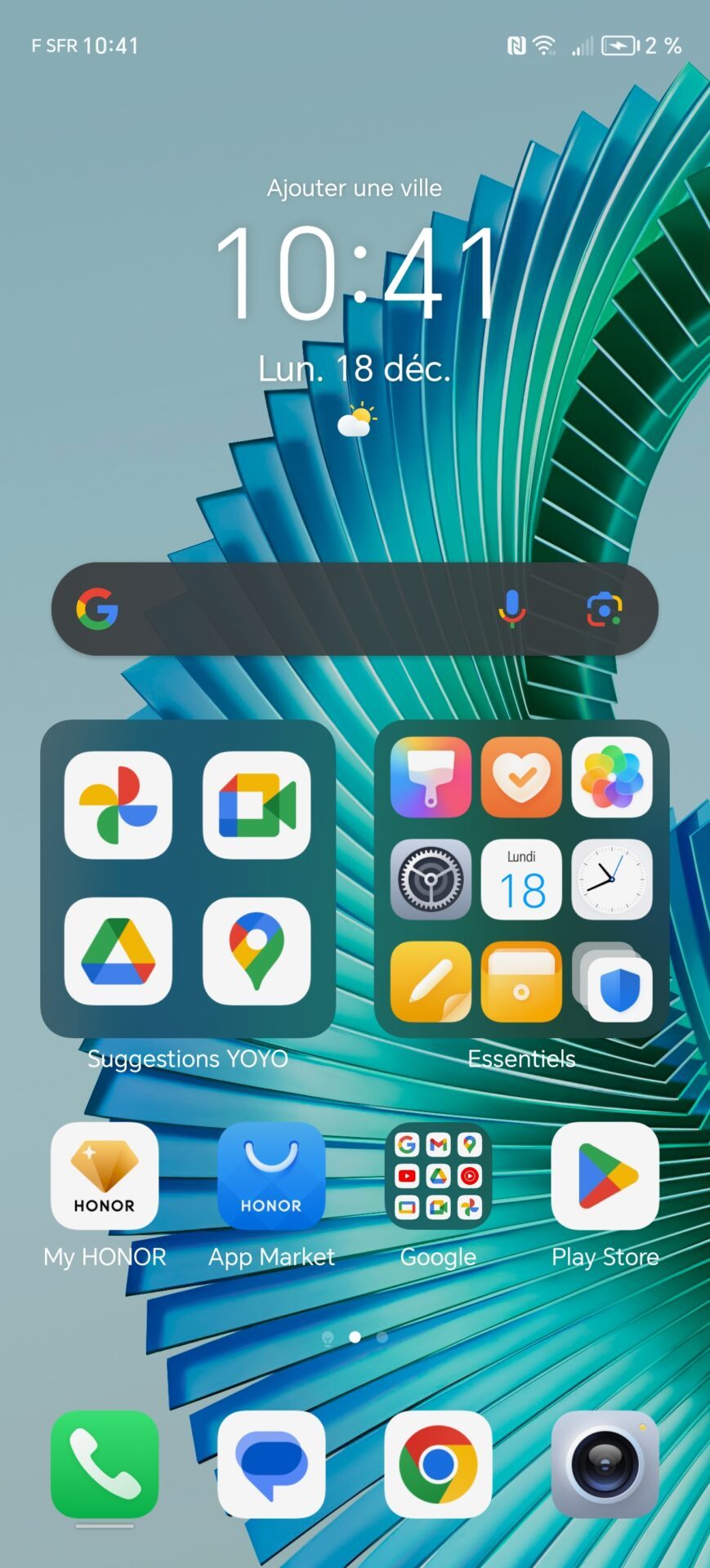The width and height of the screenshot is (710, 1568).
Task: Open the Calendar showing Lundi 18
Action: (521, 880)
